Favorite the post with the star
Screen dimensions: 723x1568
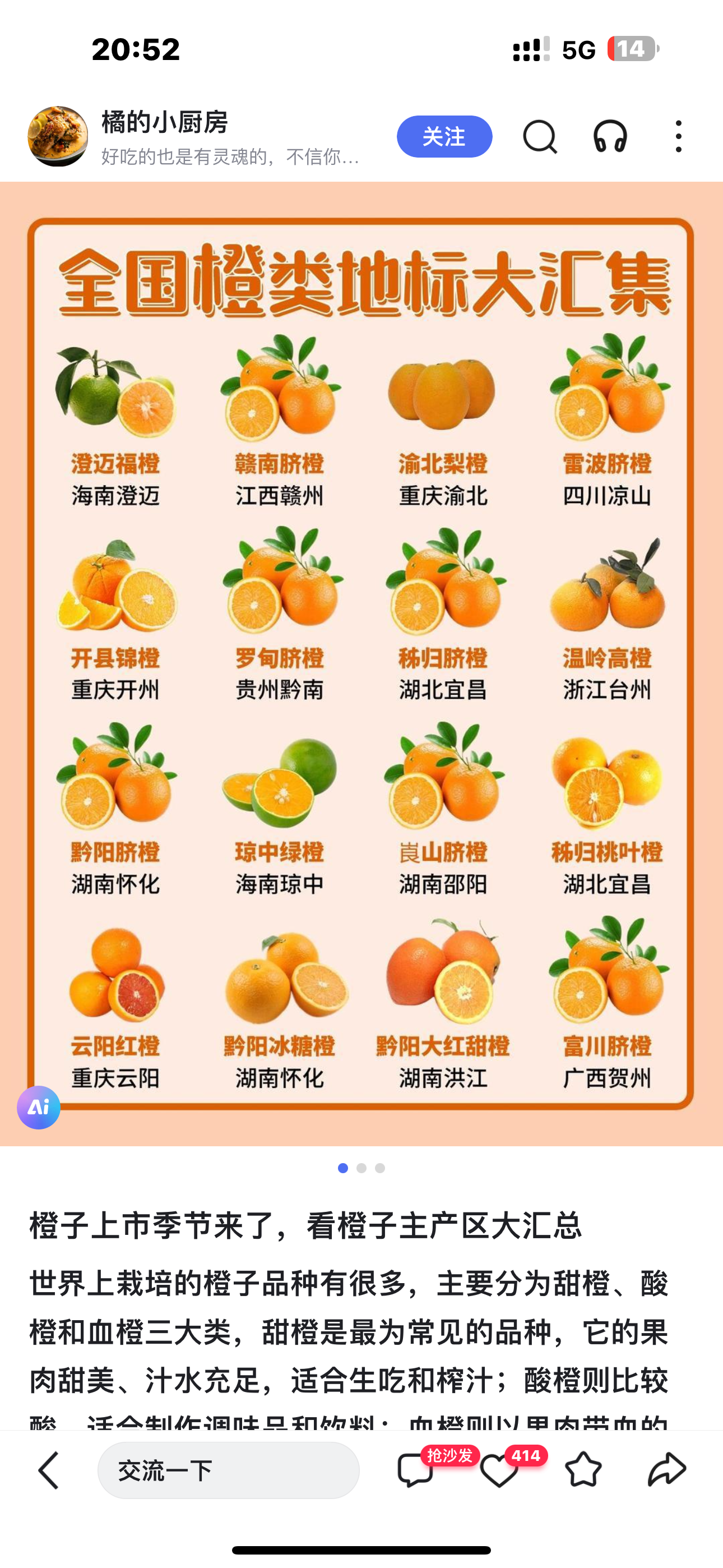(x=583, y=1470)
